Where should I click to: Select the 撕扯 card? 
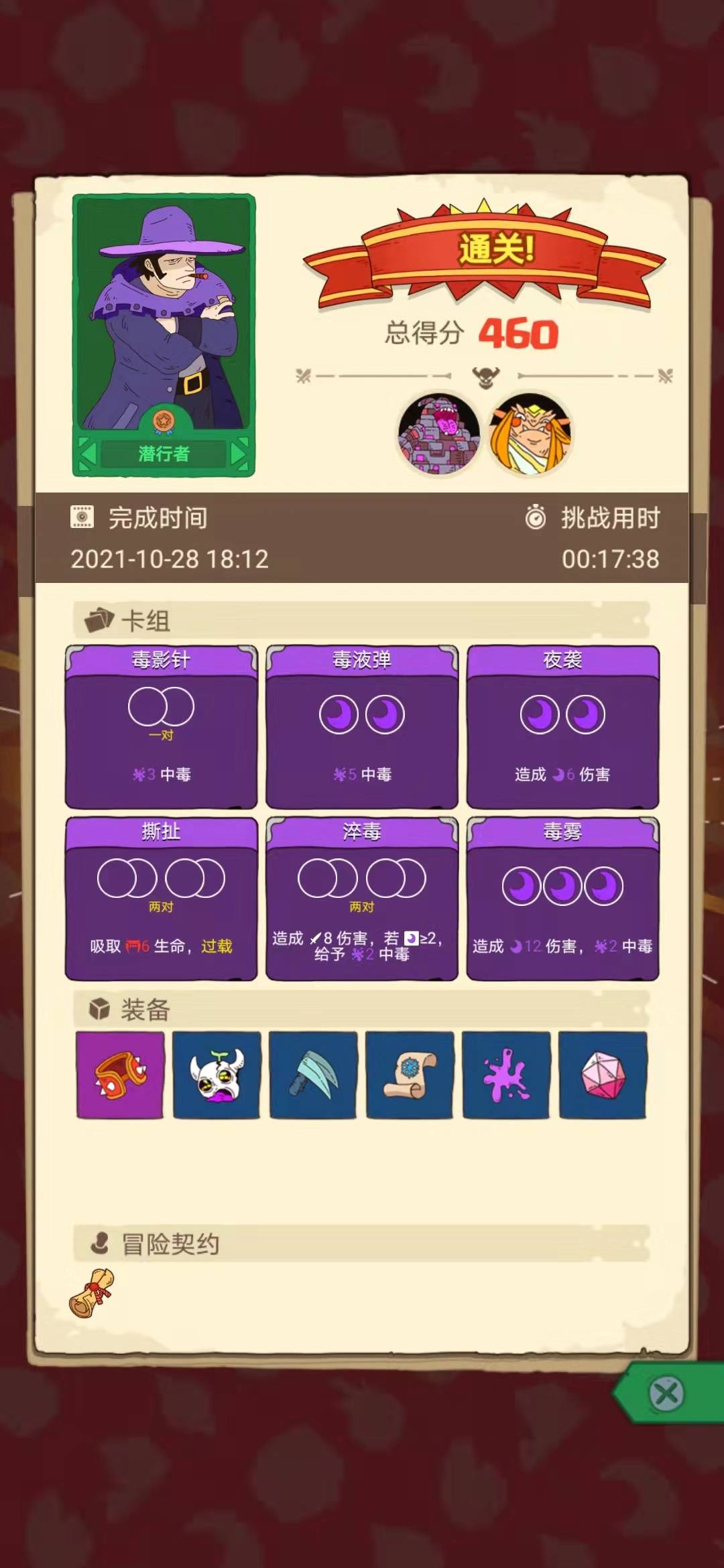pos(161,899)
